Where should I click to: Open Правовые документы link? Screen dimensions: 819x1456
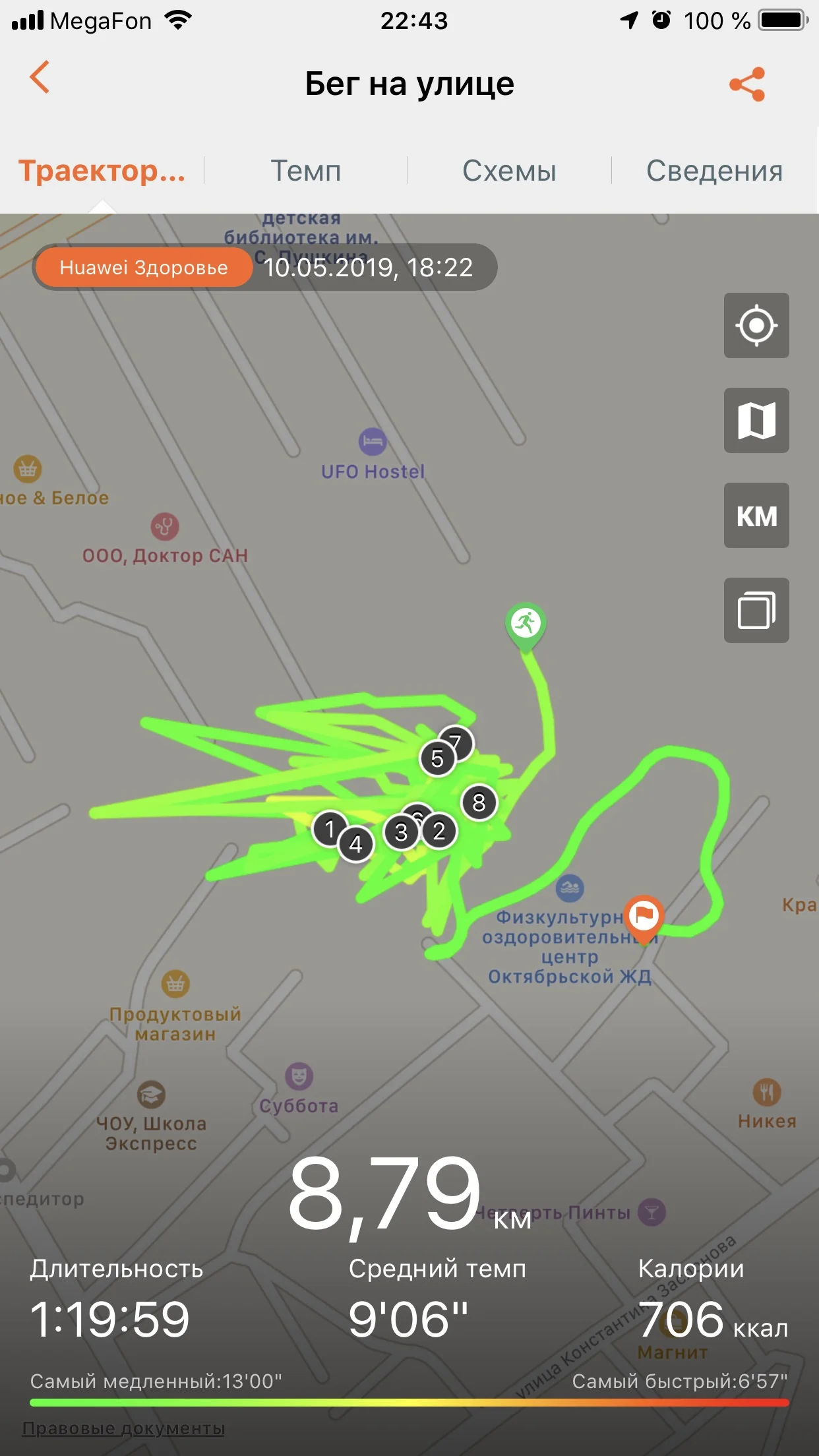coord(123,1428)
